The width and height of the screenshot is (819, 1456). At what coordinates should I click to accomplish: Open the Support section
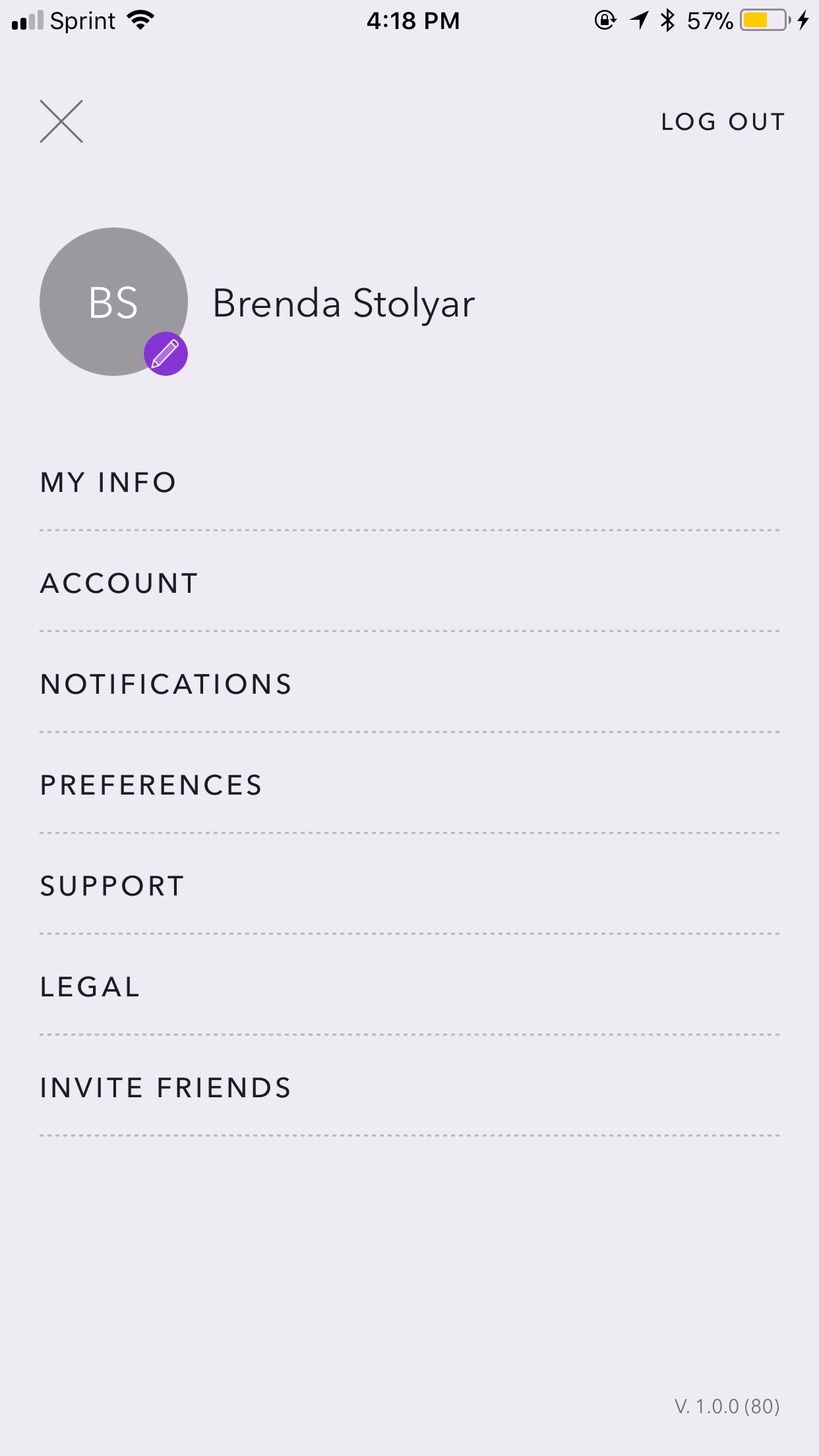click(x=409, y=886)
